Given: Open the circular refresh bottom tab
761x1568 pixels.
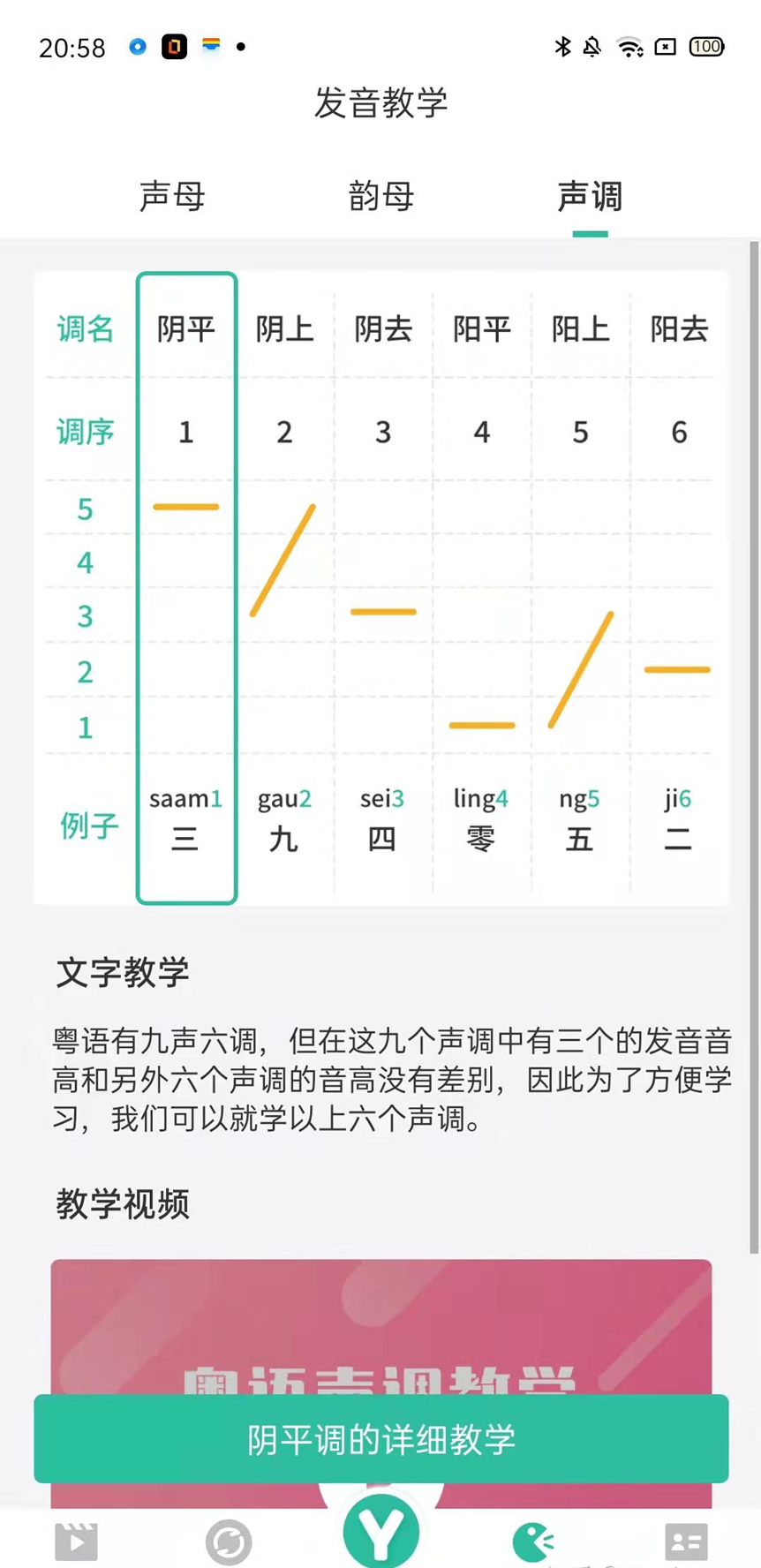Looking at the screenshot, I should point(229,1542).
